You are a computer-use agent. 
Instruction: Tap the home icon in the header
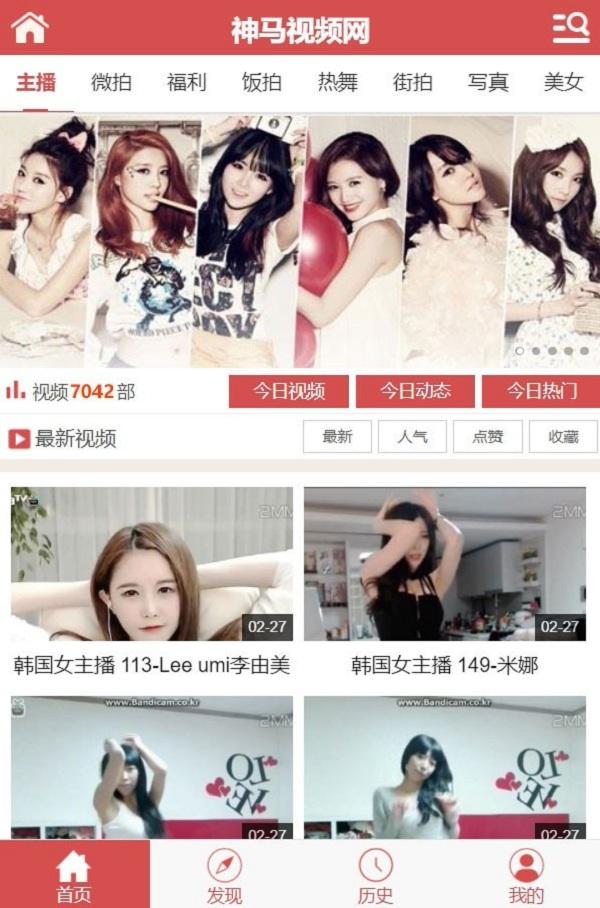point(30,28)
